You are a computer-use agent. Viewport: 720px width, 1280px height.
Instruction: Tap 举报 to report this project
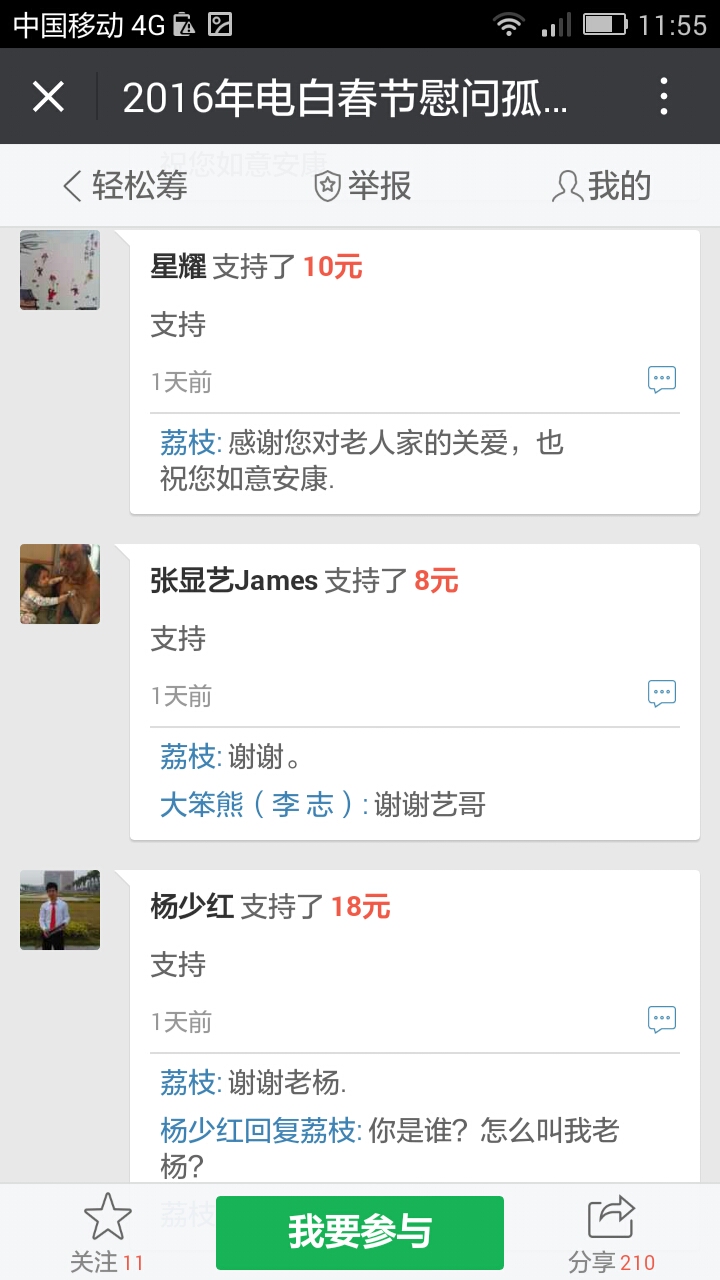pos(363,186)
